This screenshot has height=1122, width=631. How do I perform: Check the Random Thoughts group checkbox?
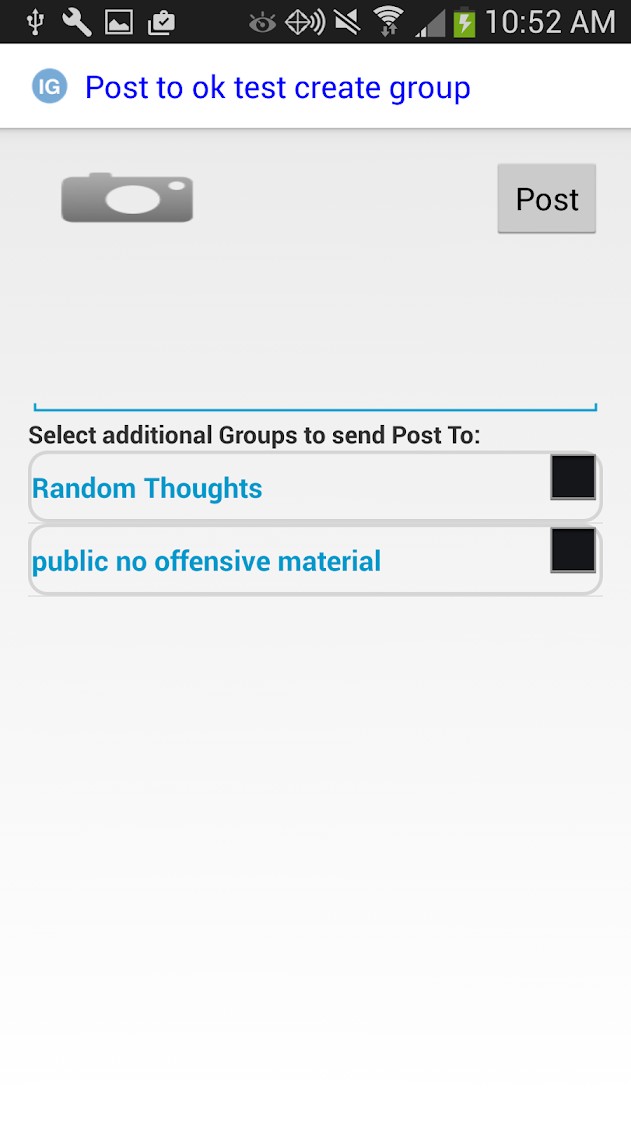573,478
